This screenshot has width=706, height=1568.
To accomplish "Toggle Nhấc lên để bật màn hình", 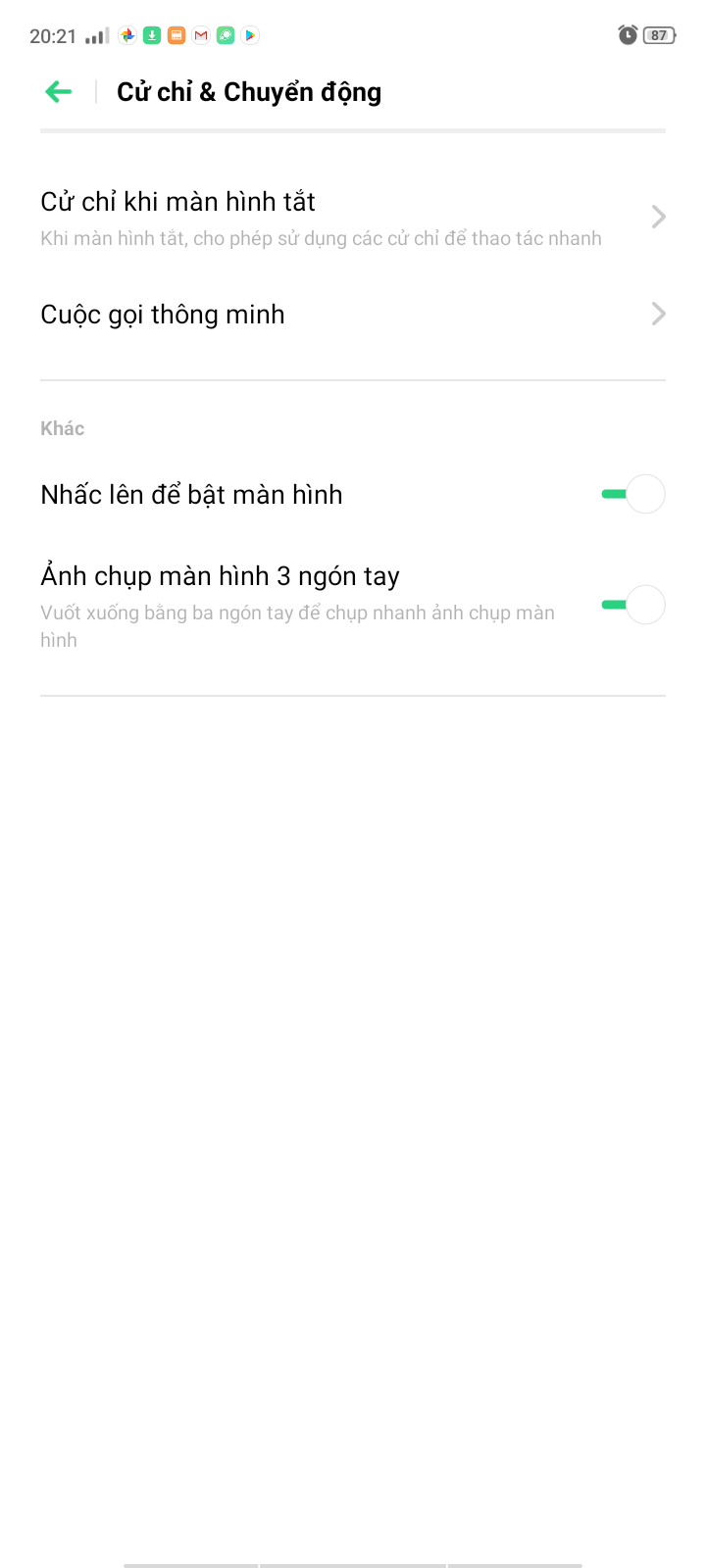I will tap(632, 494).
